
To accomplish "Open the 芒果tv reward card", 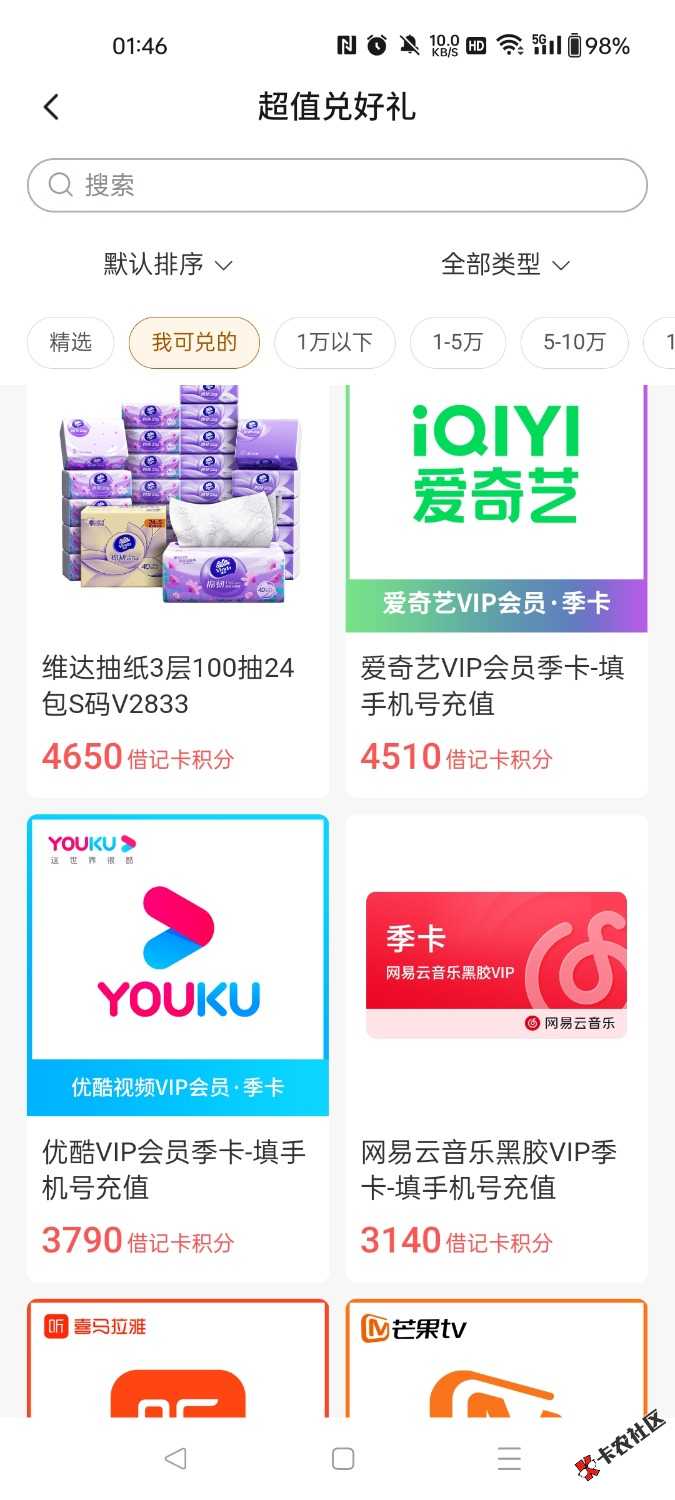I will [x=496, y=1358].
